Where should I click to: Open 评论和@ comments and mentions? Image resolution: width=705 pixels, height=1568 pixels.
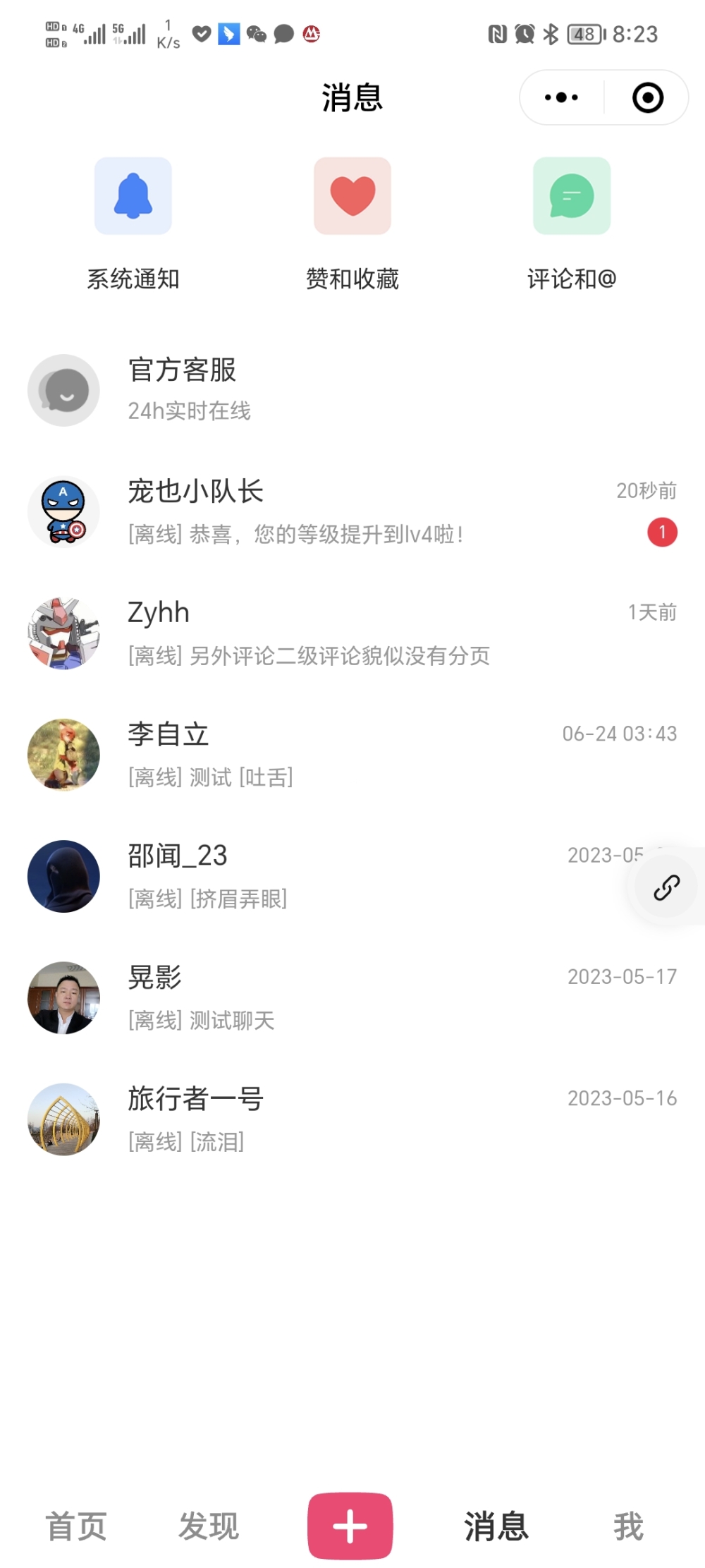point(572,196)
